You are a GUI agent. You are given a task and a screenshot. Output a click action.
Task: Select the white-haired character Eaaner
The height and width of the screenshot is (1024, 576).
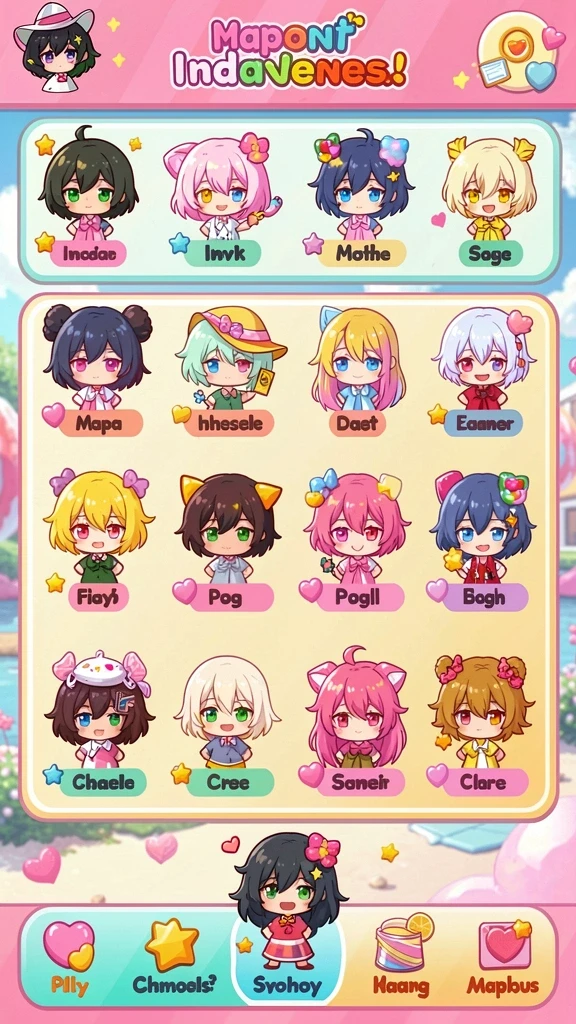tap(483, 371)
